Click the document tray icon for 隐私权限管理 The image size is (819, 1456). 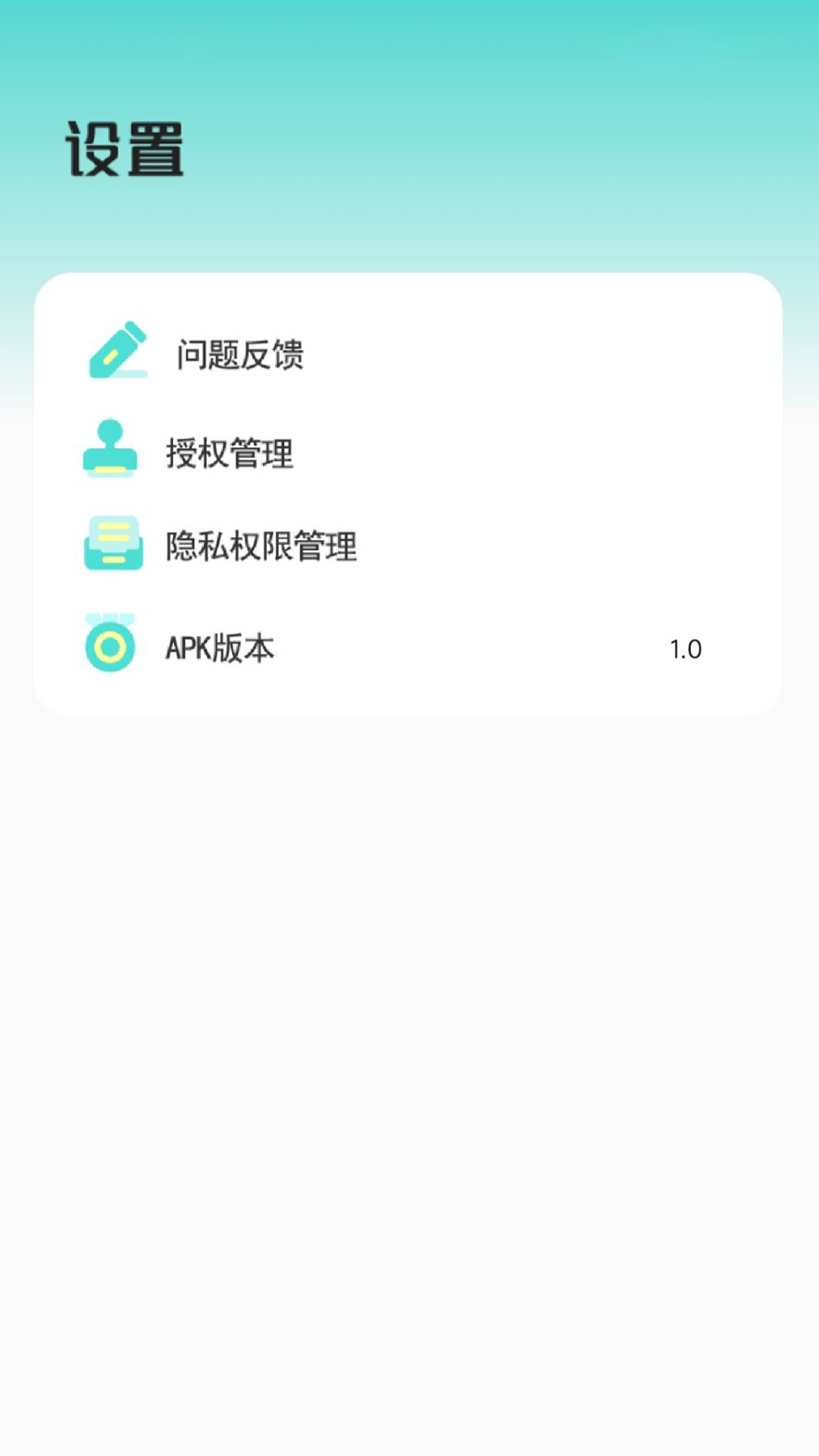click(114, 543)
